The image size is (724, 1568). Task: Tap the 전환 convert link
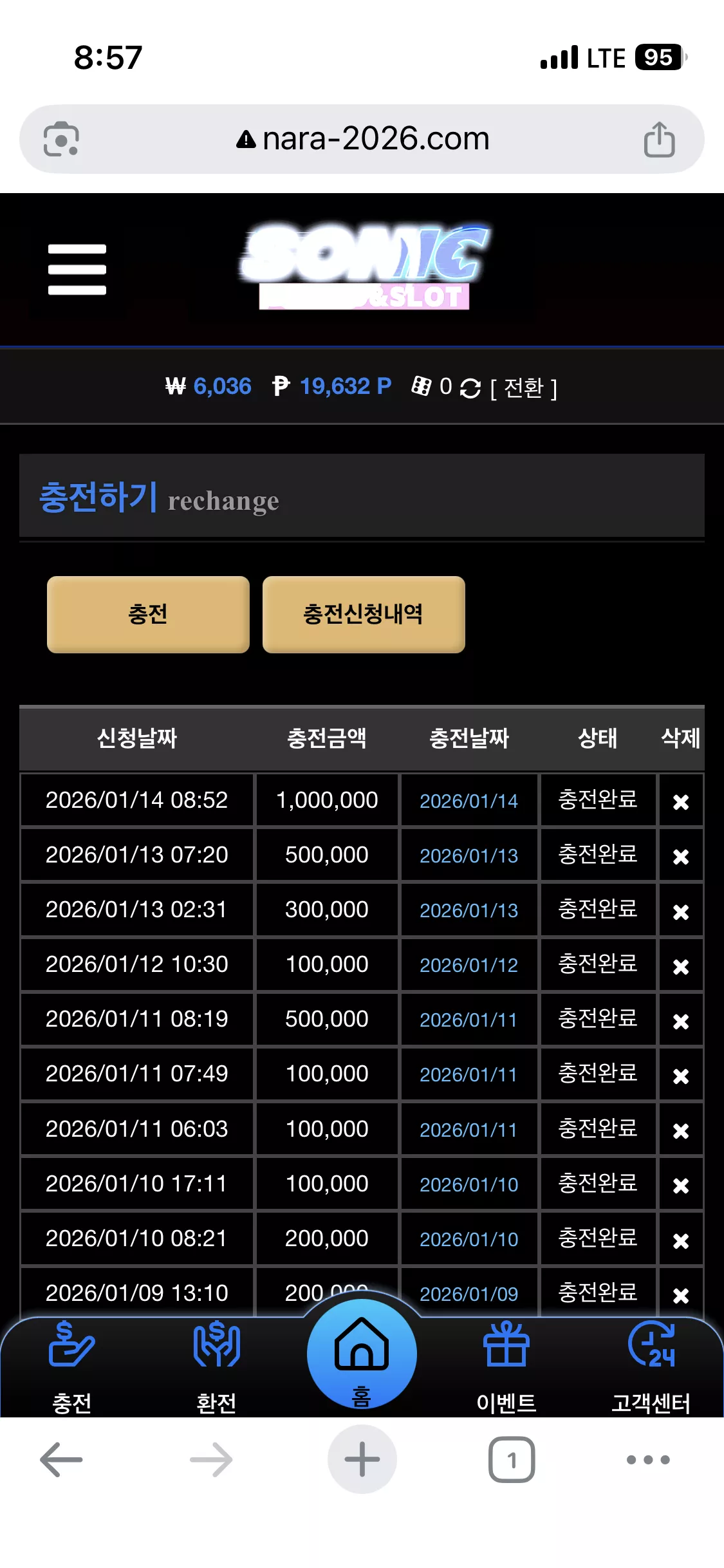tap(524, 387)
